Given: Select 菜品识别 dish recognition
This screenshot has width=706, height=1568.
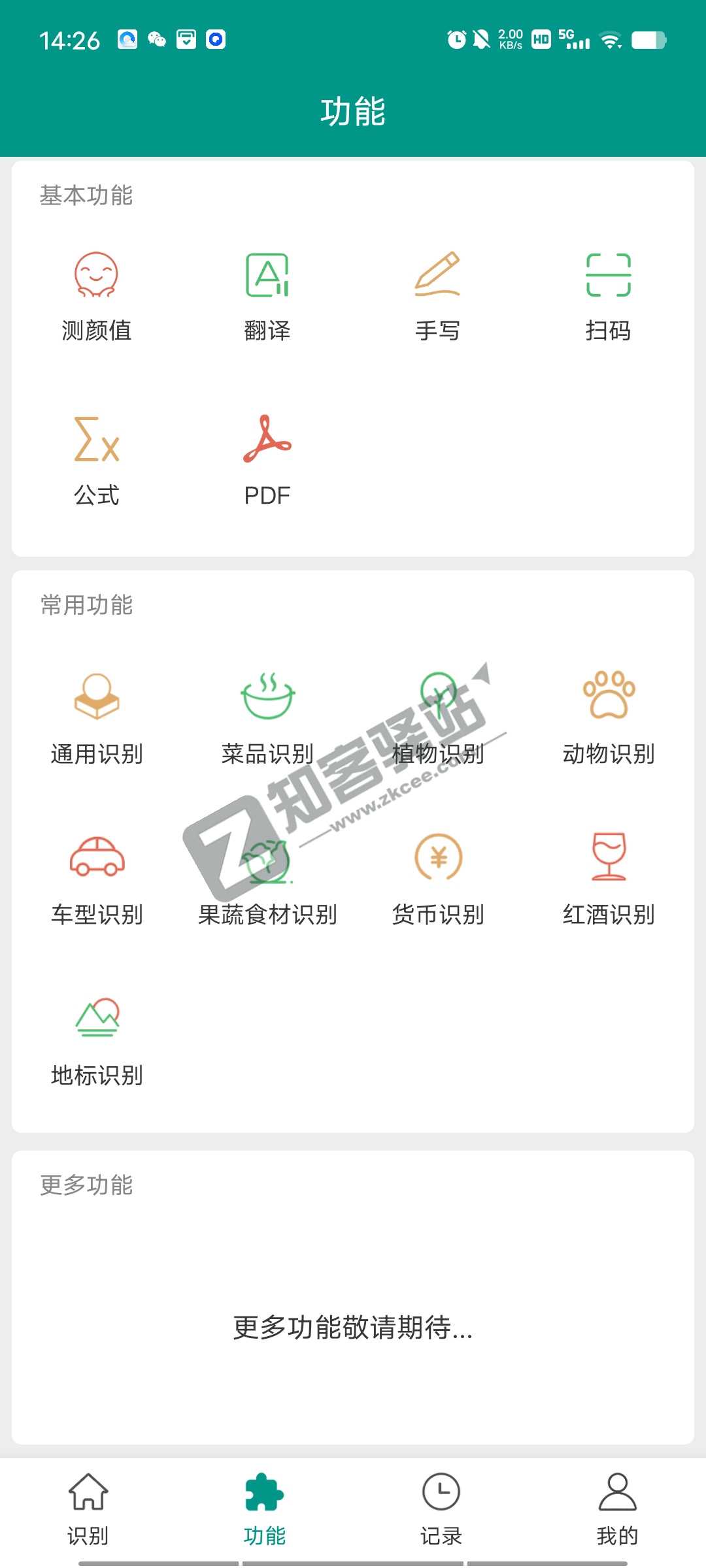Looking at the screenshot, I should coord(267,719).
